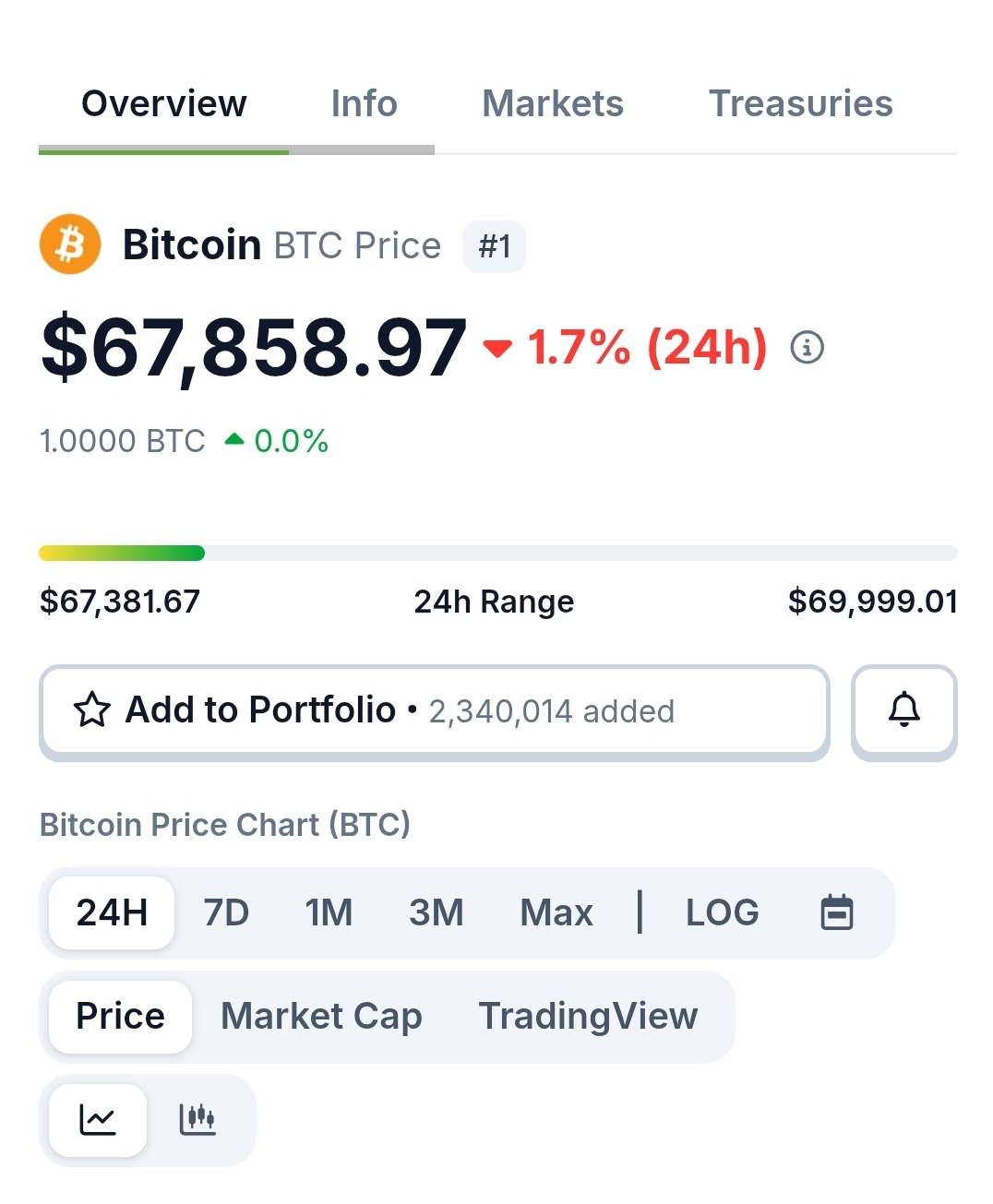Image resolution: width=993 pixels, height=1204 pixels.
Task: Select the 24H chart range
Action: (x=112, y=912)
